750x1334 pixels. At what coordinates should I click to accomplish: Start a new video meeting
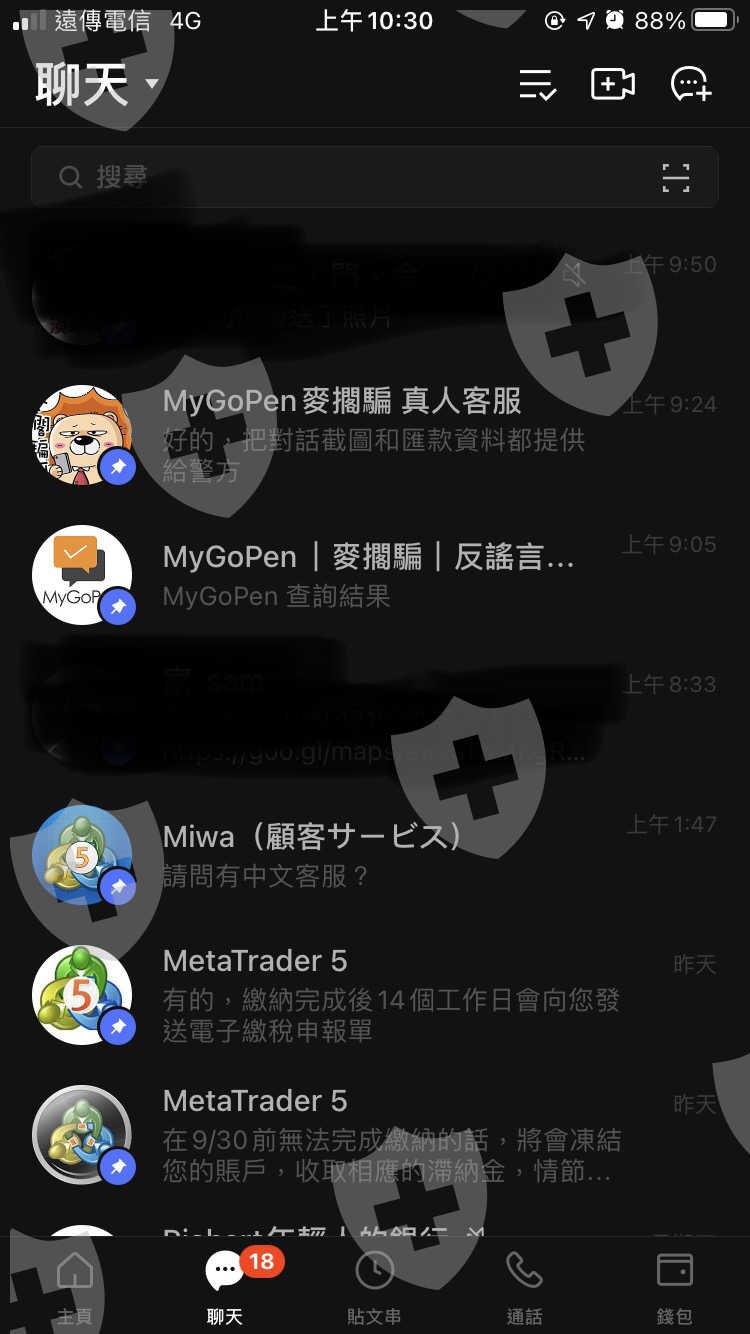tap(613, 85)
